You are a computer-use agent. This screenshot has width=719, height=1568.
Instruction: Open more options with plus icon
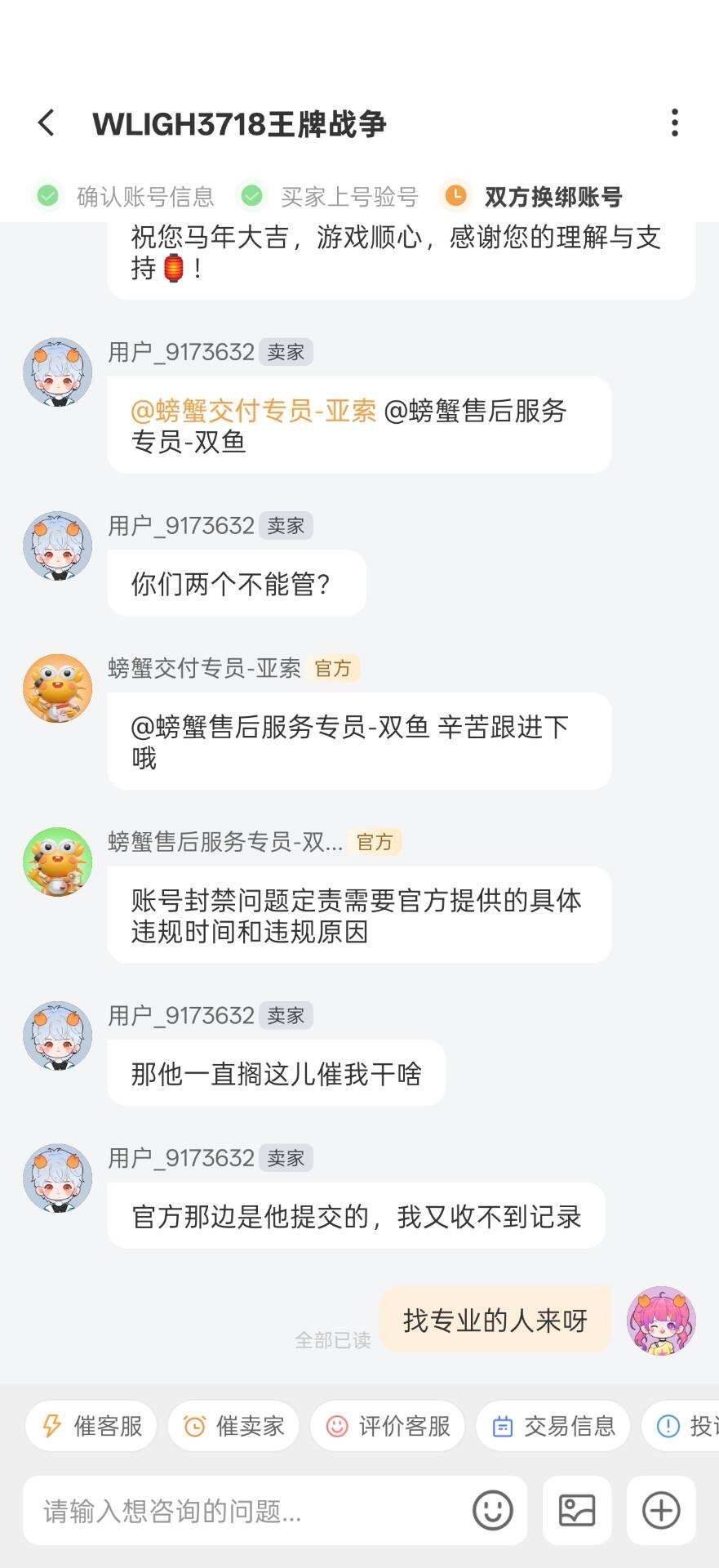click(x=661, y=1510)
